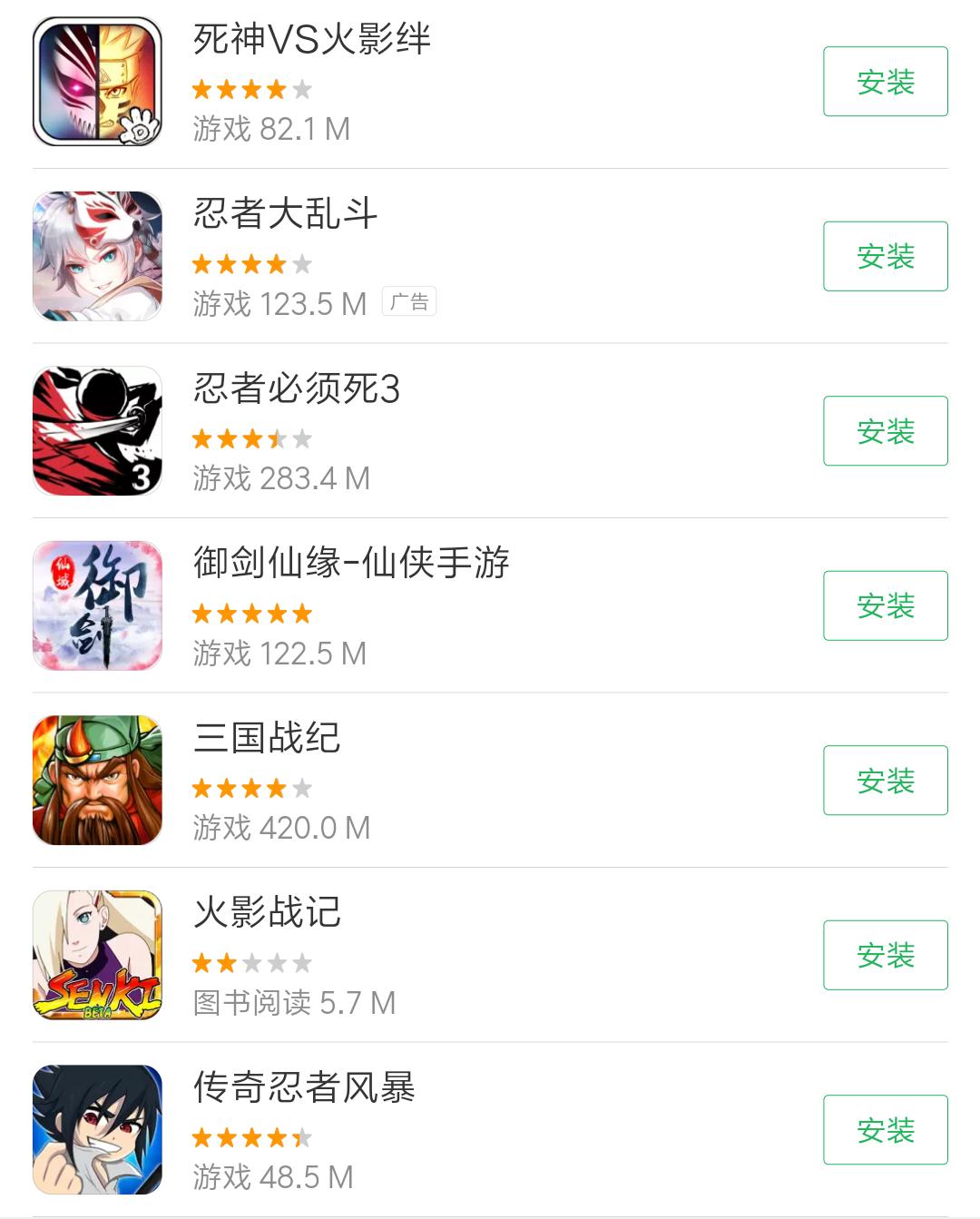Select the 传奇忍者风暴 character icon

click(98, 1130)
